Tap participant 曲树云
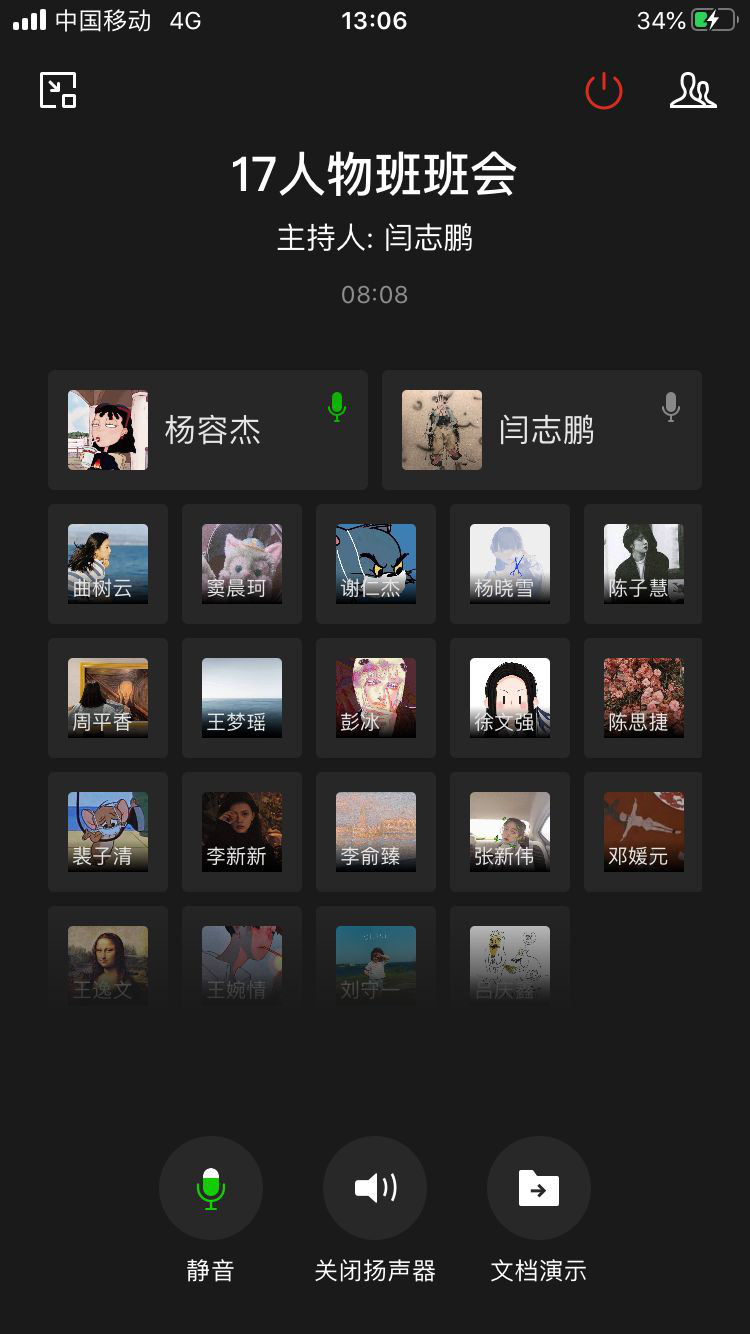The width and height of the screenshot is (750, 1334). click(x=108, y=564)
